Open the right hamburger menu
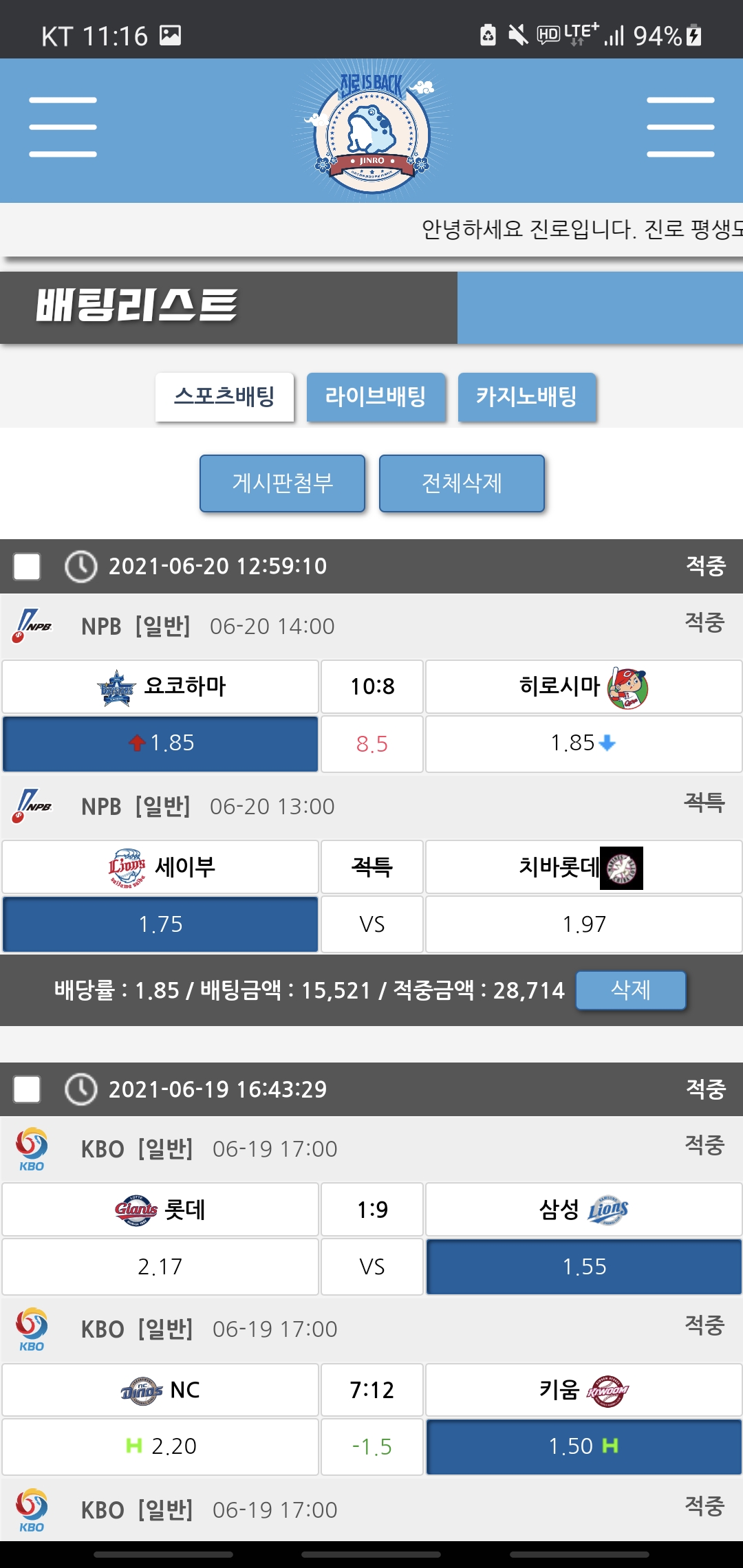 click(x=680, y=127)
